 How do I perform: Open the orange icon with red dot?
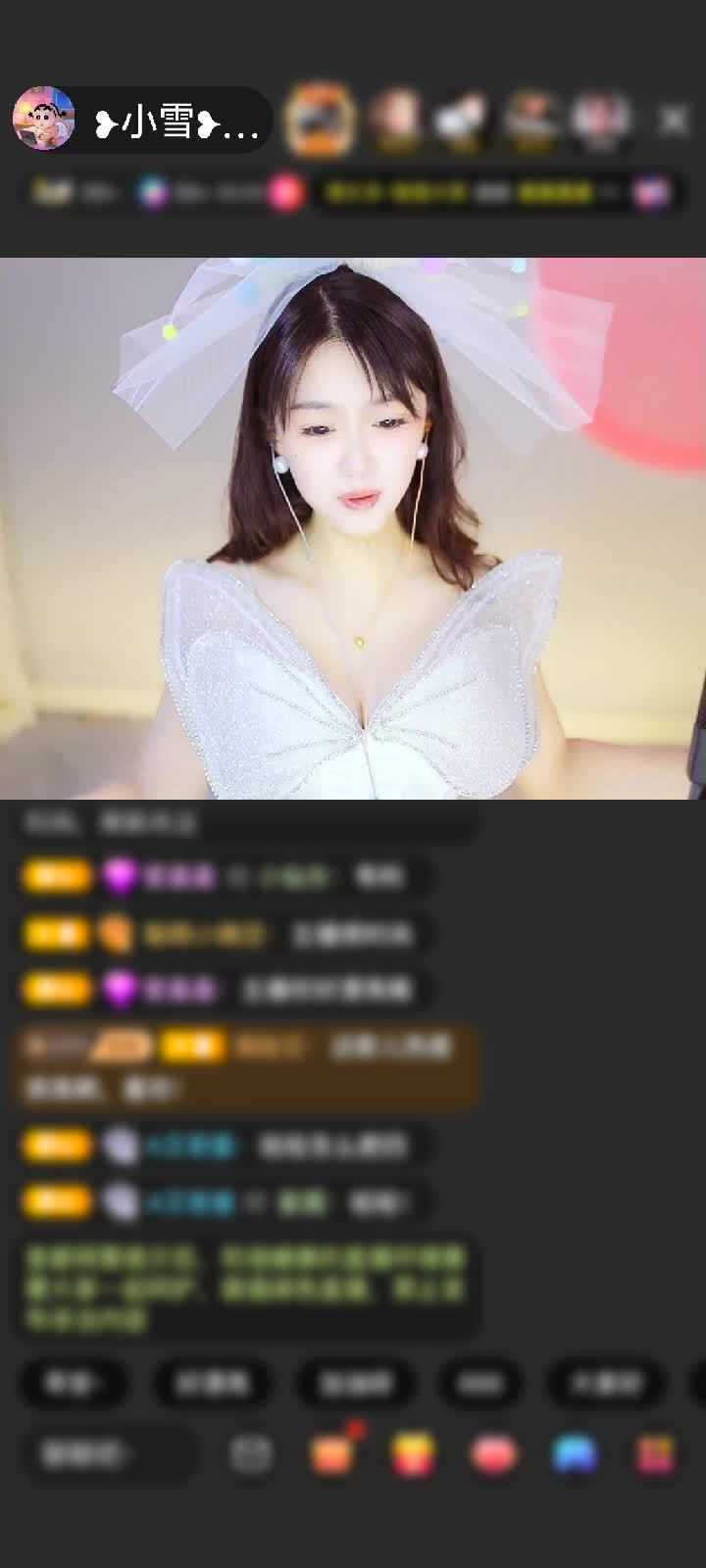point(332,1454)
